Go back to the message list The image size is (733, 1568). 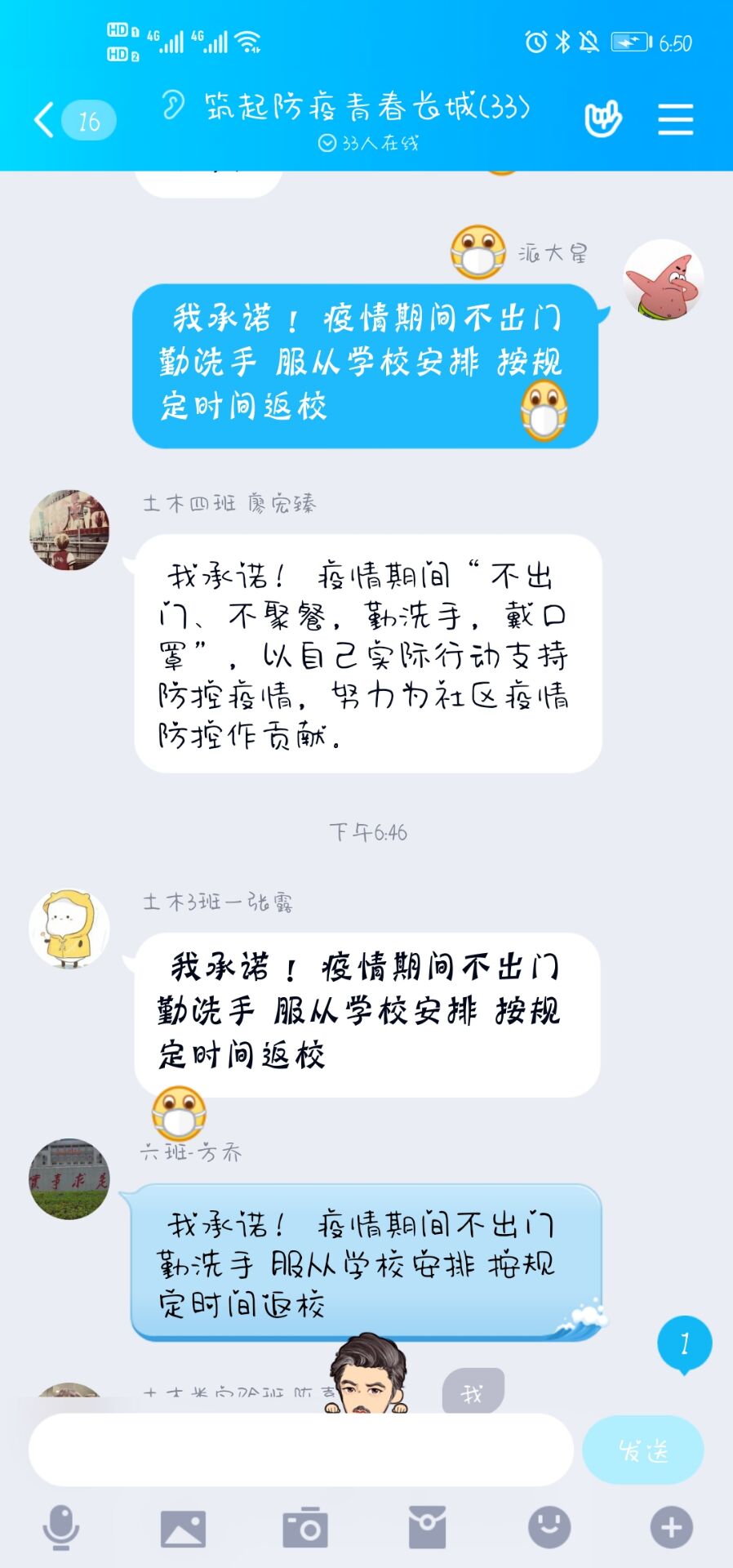coord(46,121)
